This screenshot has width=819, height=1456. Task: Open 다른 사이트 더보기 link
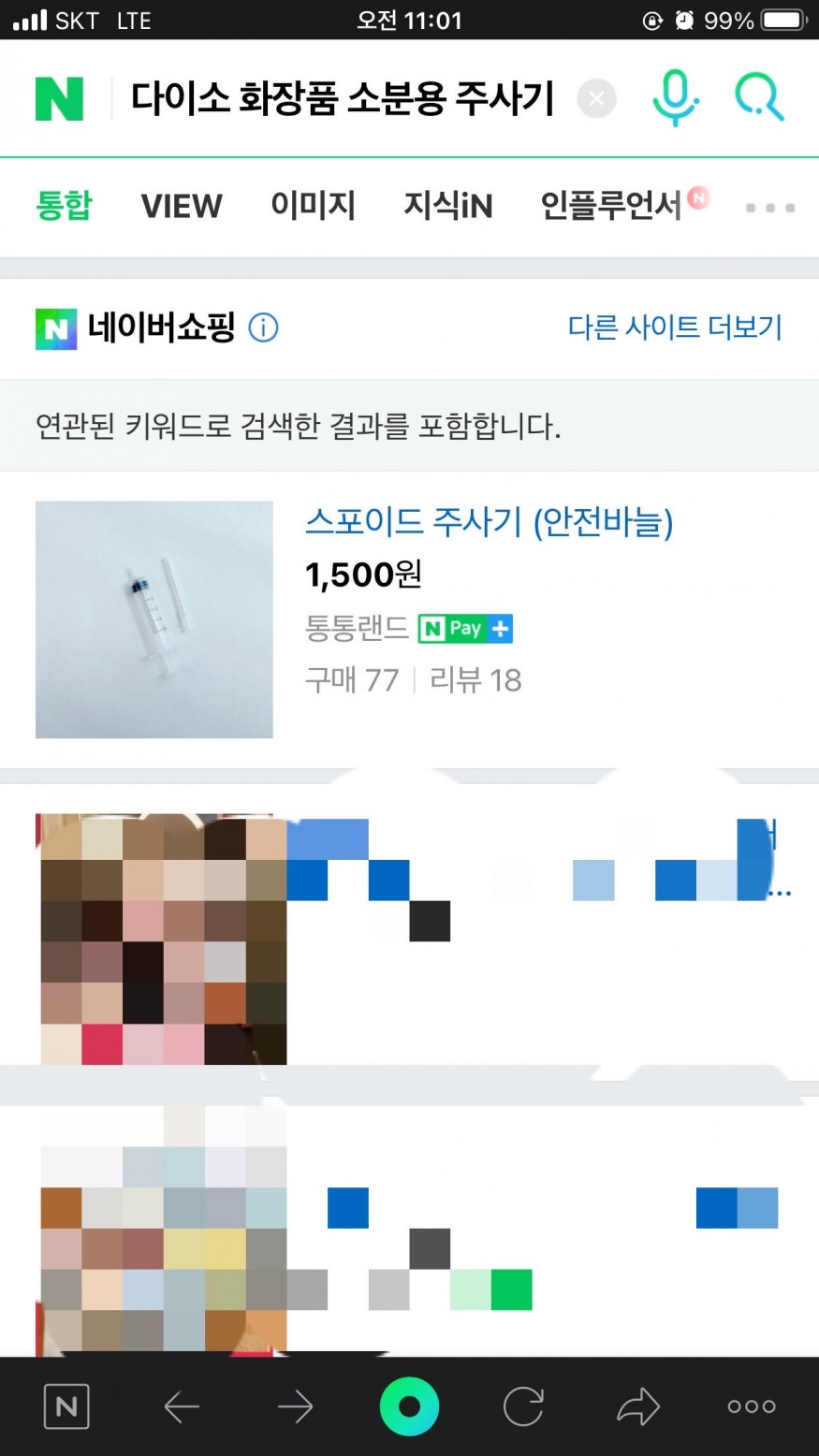(674, 328)
